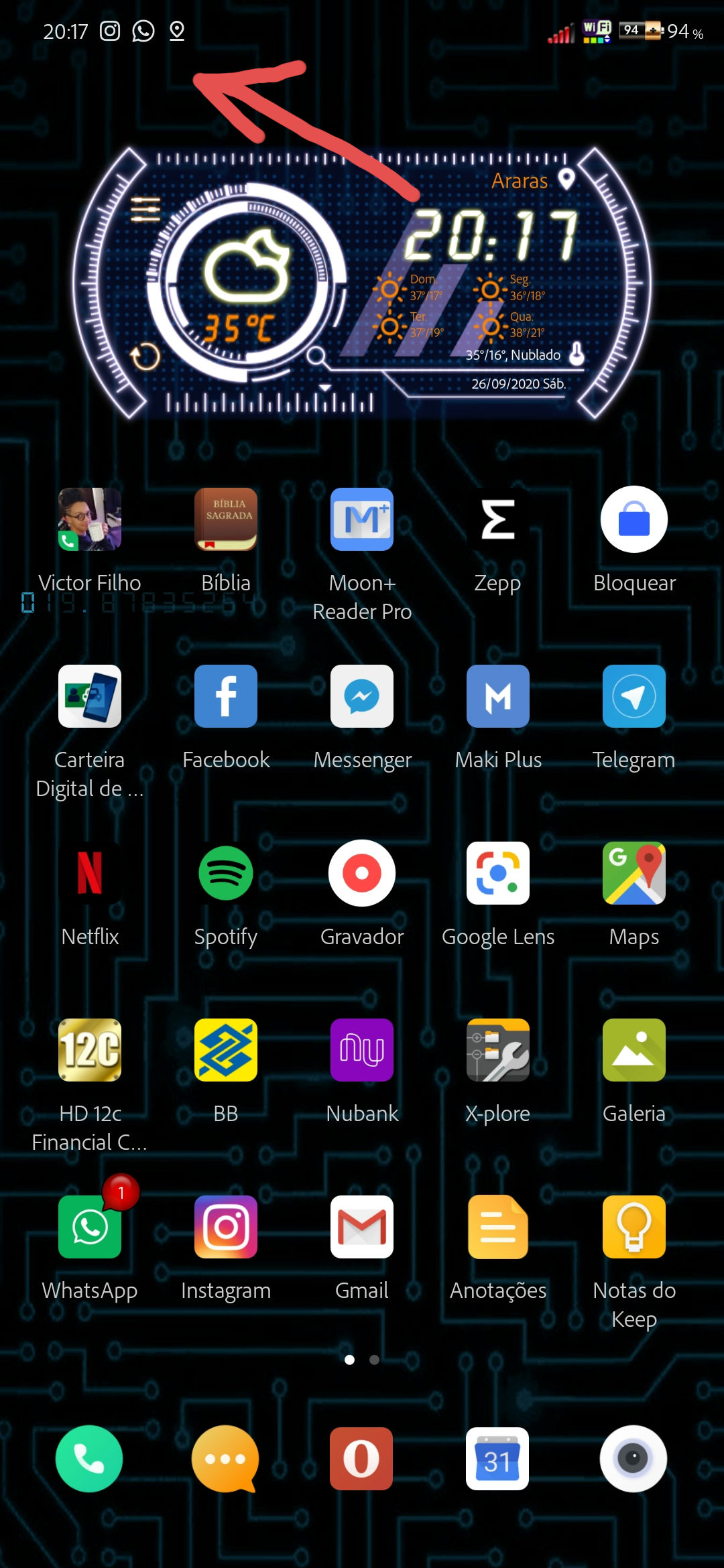The image size is (724, 1568).
Task: Launch Moon+ Reader Pro
Action: (x=362, y=519)
